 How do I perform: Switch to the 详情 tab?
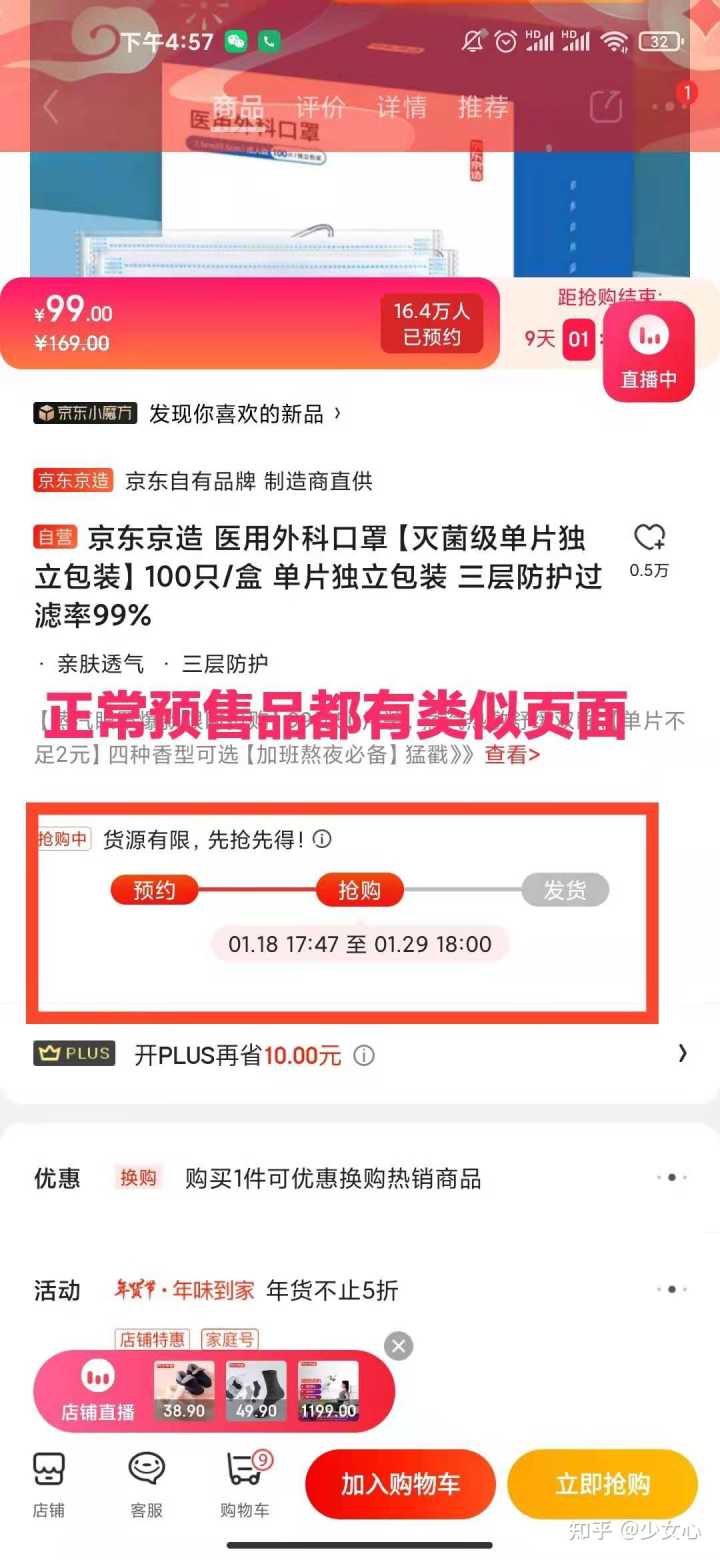click(402, 108)
